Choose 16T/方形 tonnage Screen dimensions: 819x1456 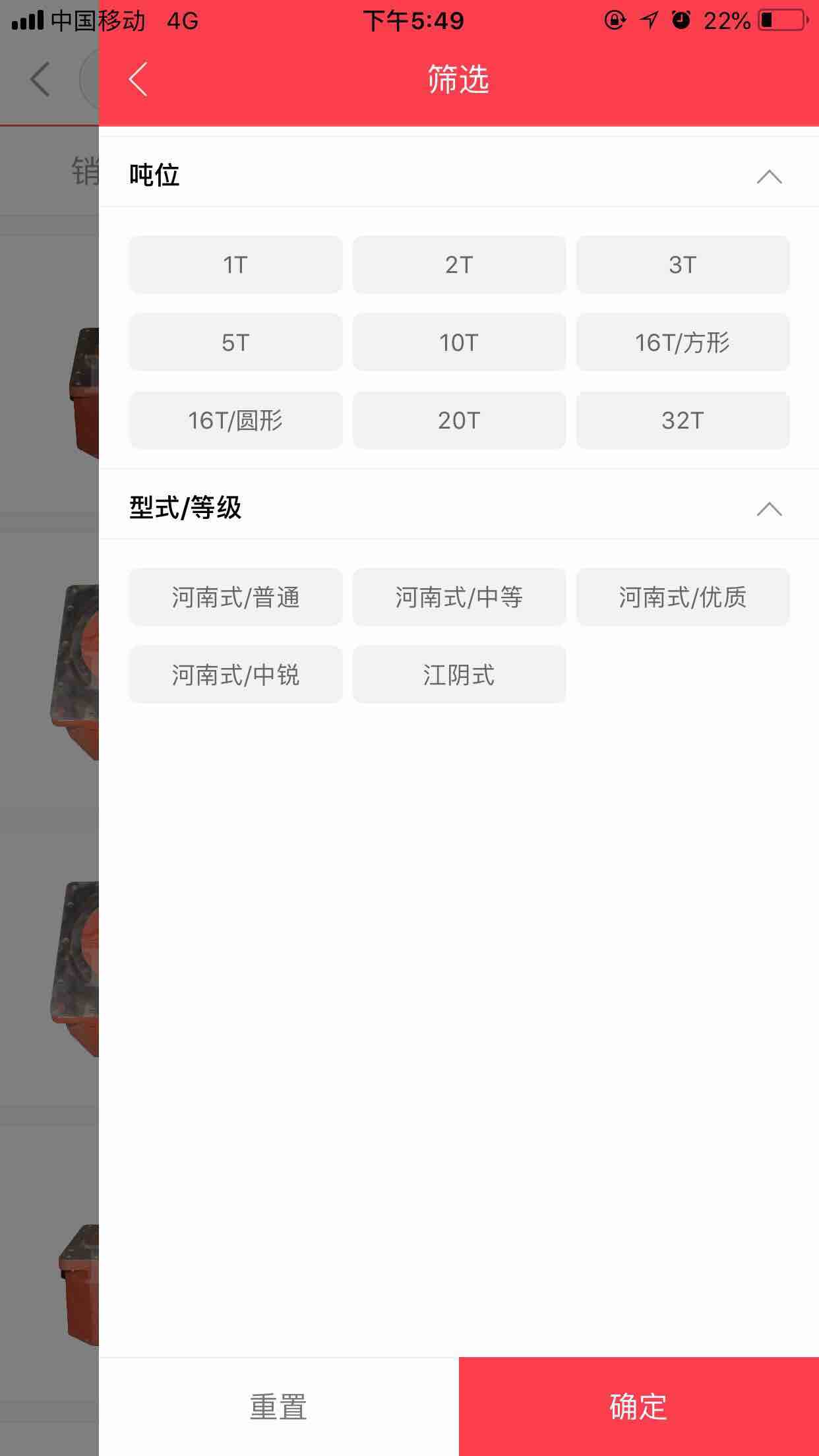(682, 342)
